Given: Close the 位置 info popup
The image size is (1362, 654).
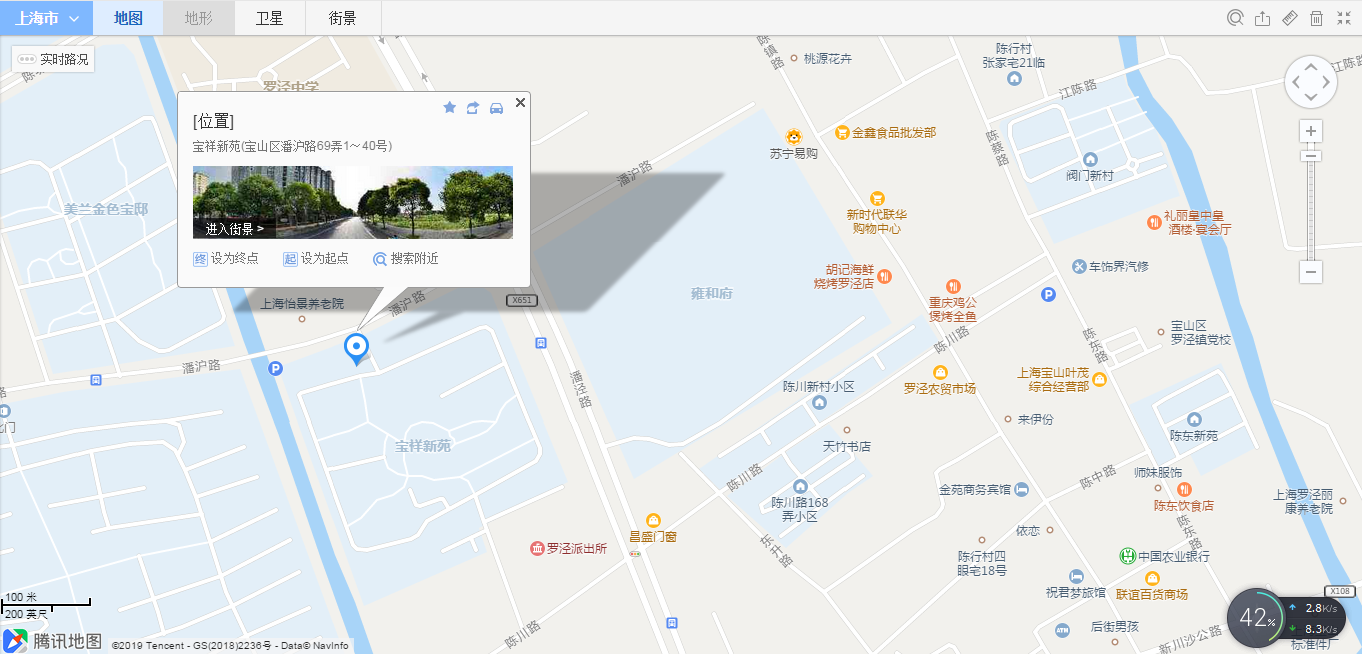Looking at the screenshot, I should [520, 102].
